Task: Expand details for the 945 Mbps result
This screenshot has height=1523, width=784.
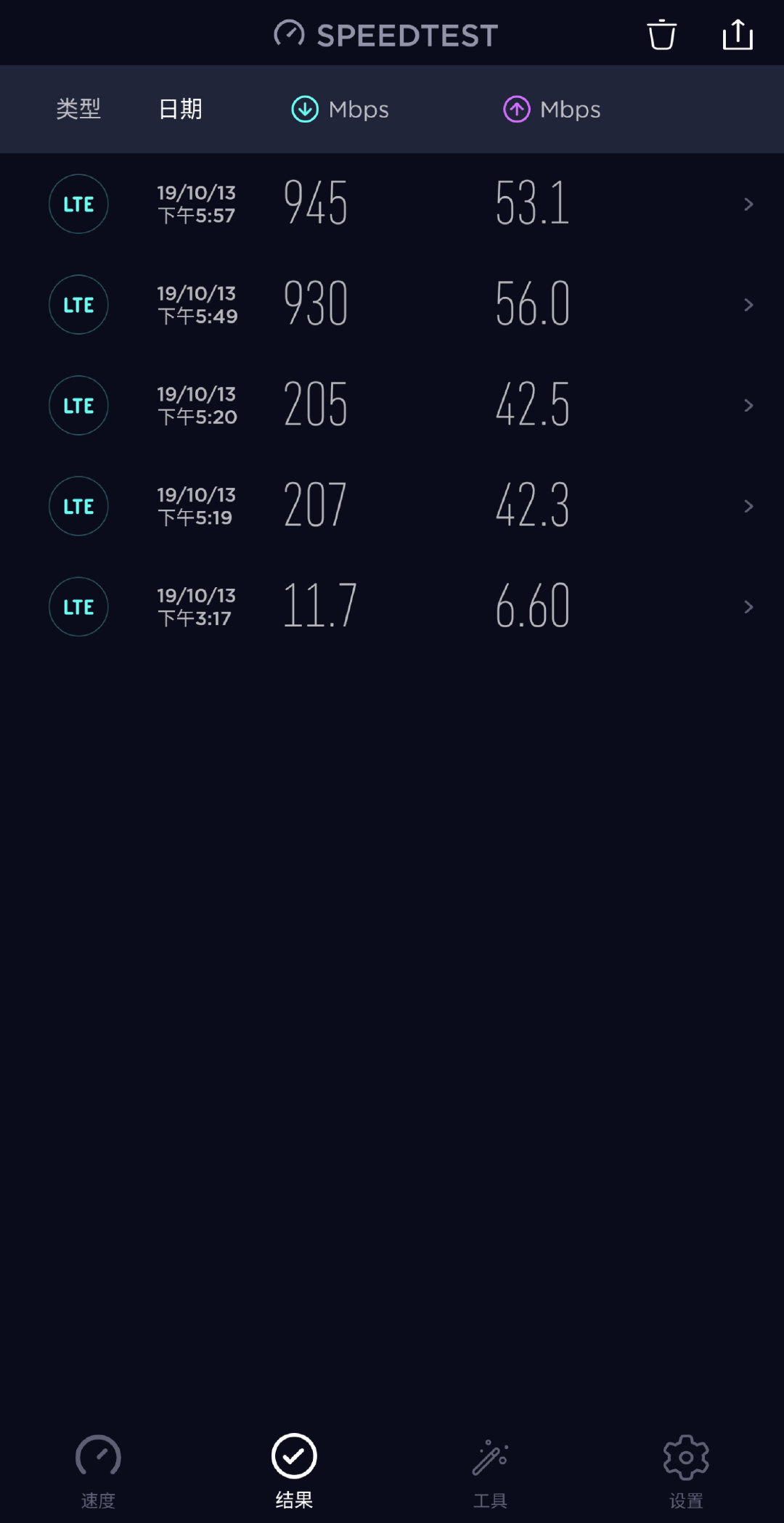Action: coord(749,203)
